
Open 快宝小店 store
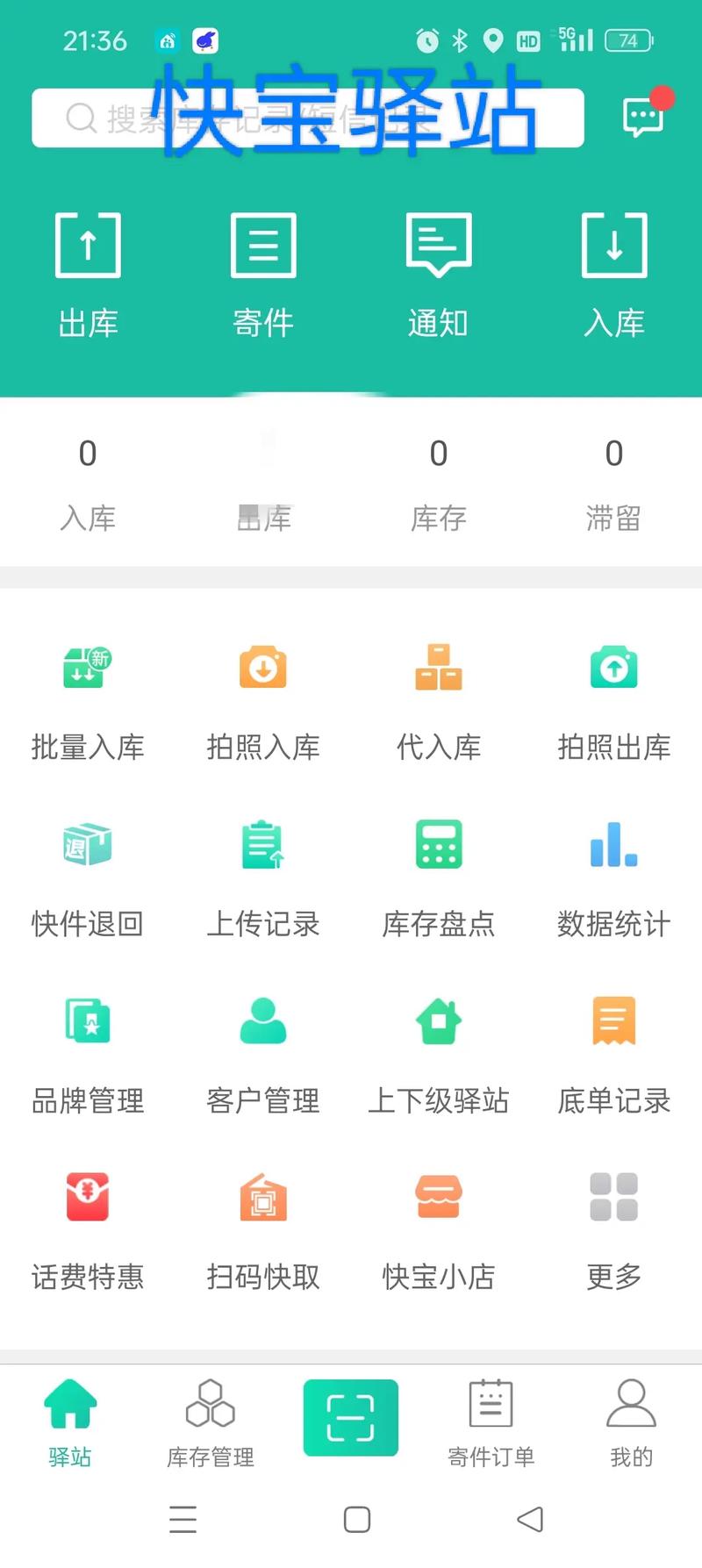tap(439, 1228)
